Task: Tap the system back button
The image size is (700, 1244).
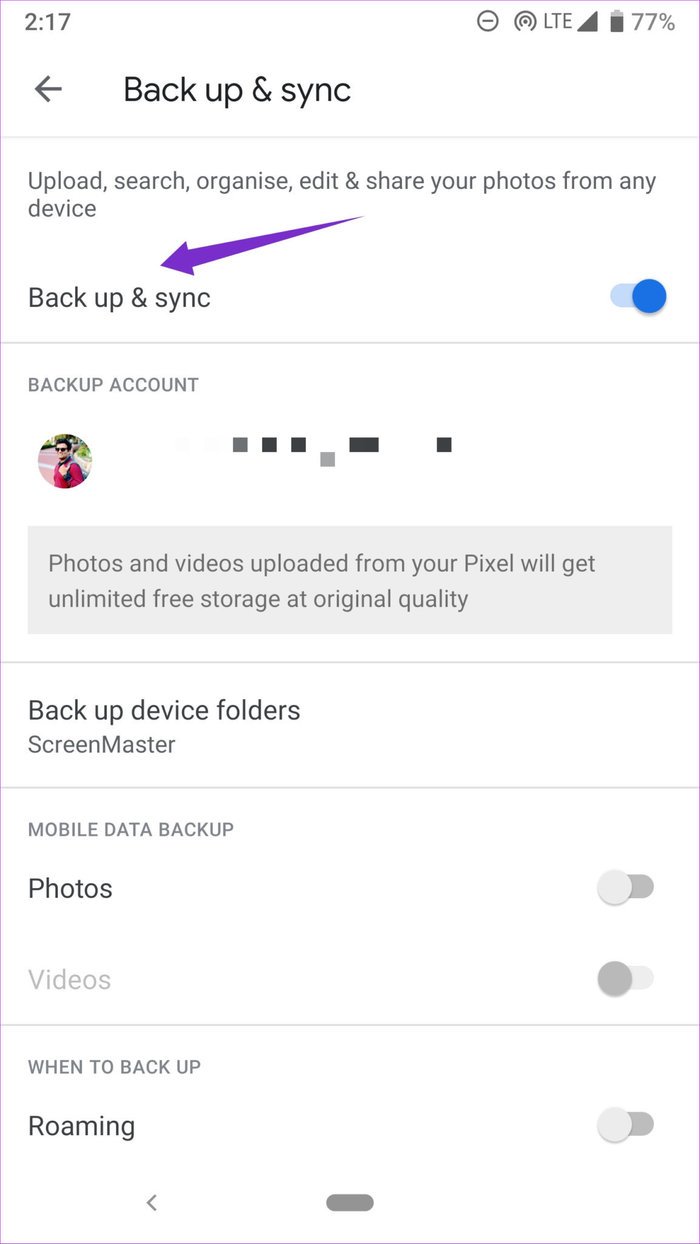Action: click(152, 1203)
